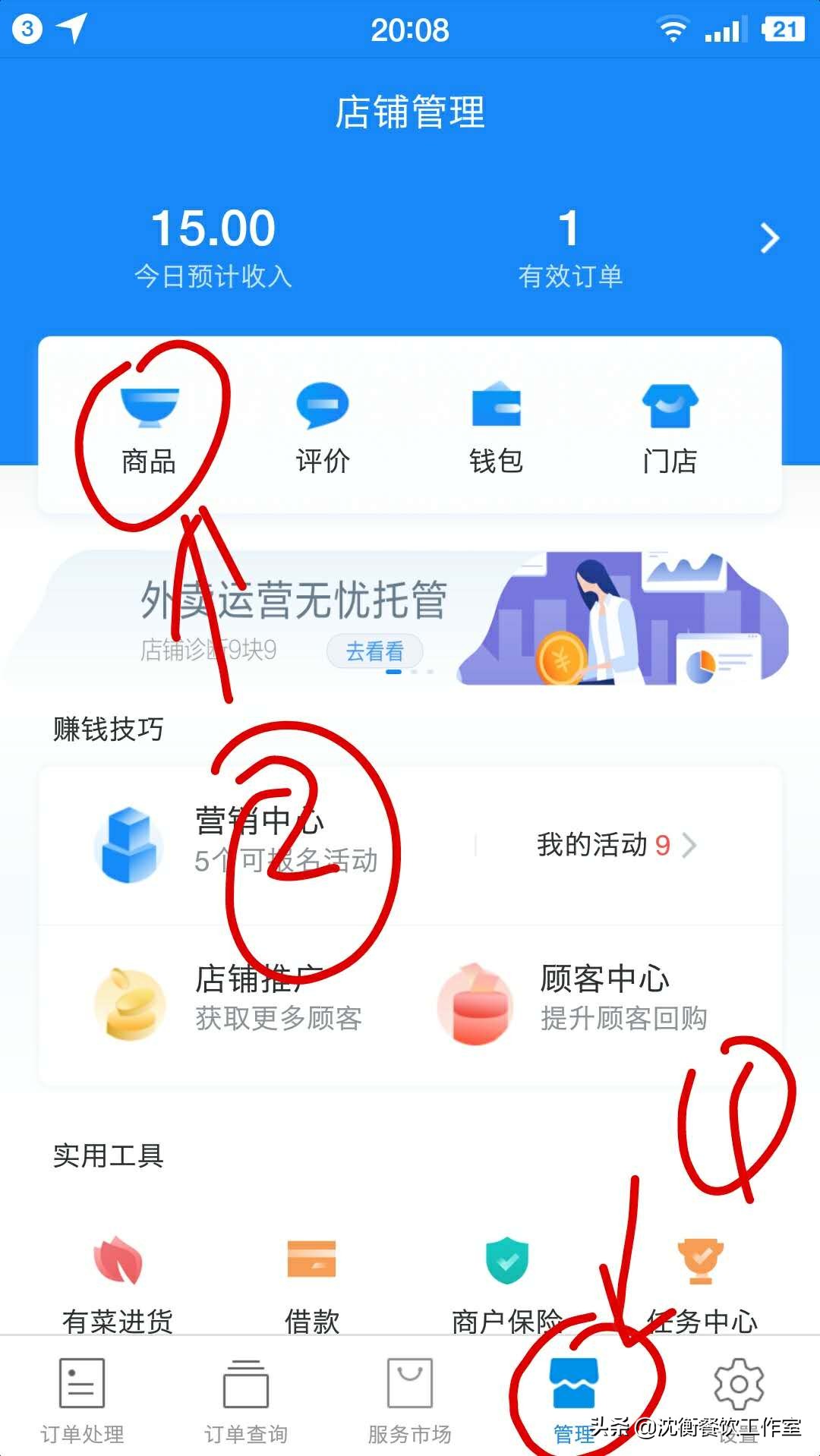Viewport: 820px width, 1456px height.
Task: Open the 钱包 (wallet) section
Action: pos(497,425)
